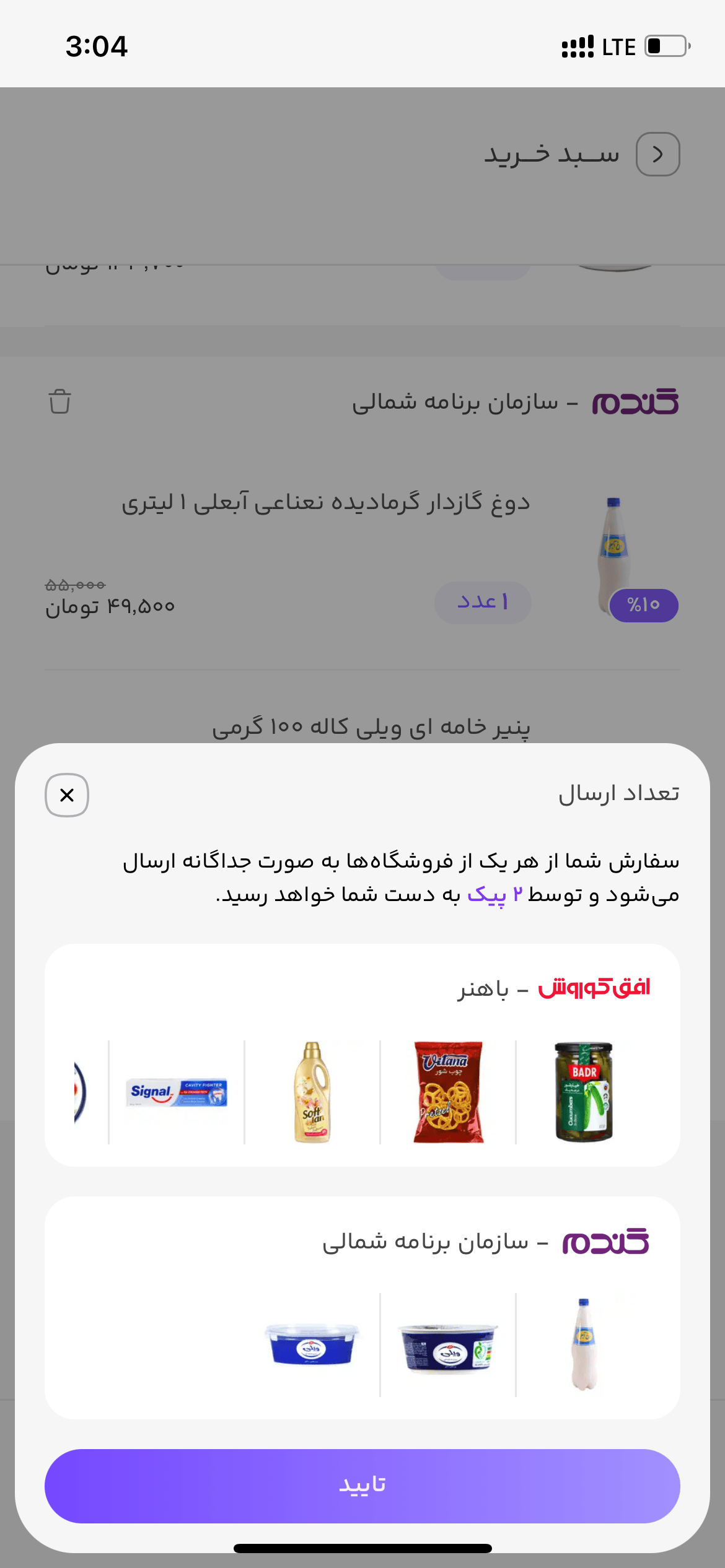Image resolution: width=725 pixels, height=1568 pixels.
Task: Dismiss the تعداد ارسال sheet with X
Action: pos(68,795)
